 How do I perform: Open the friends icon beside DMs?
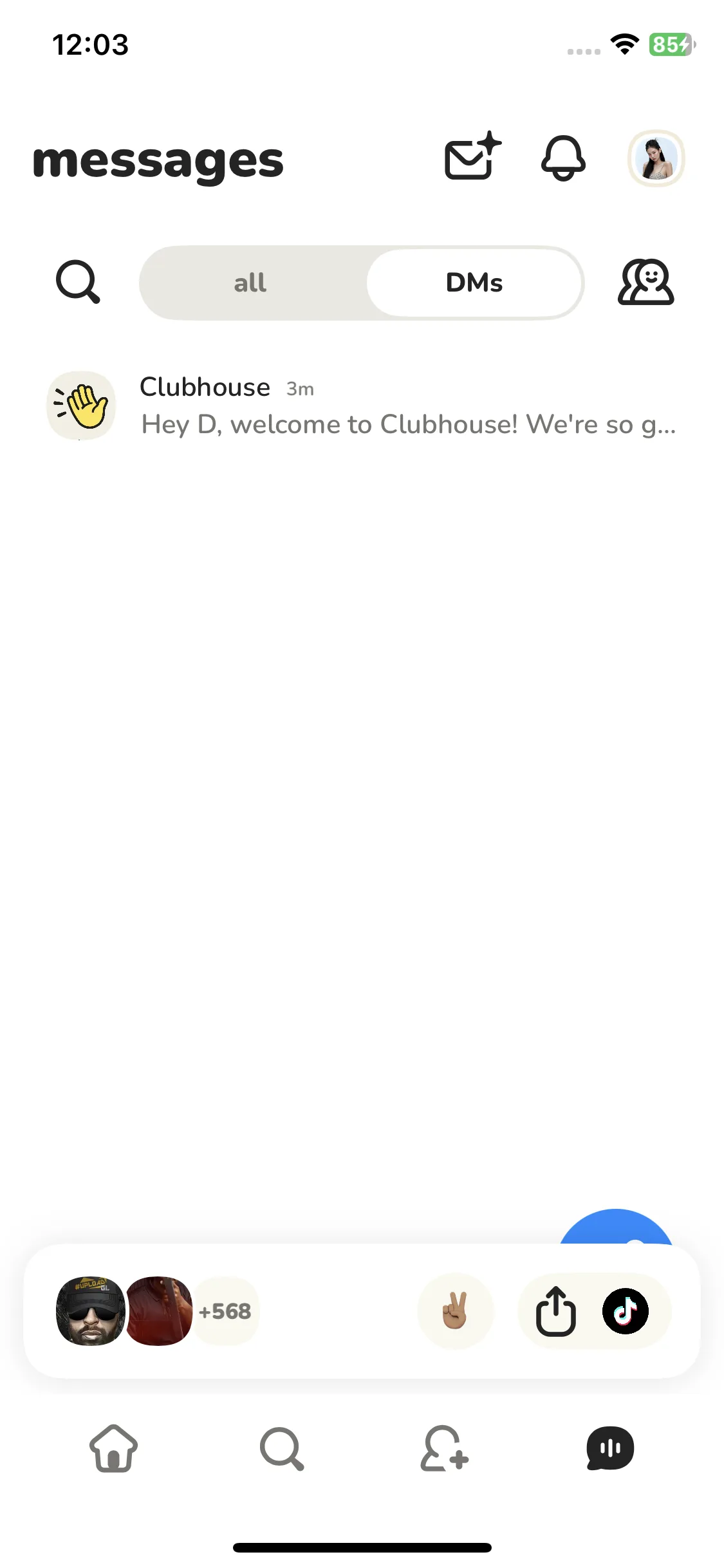(645, 282)
